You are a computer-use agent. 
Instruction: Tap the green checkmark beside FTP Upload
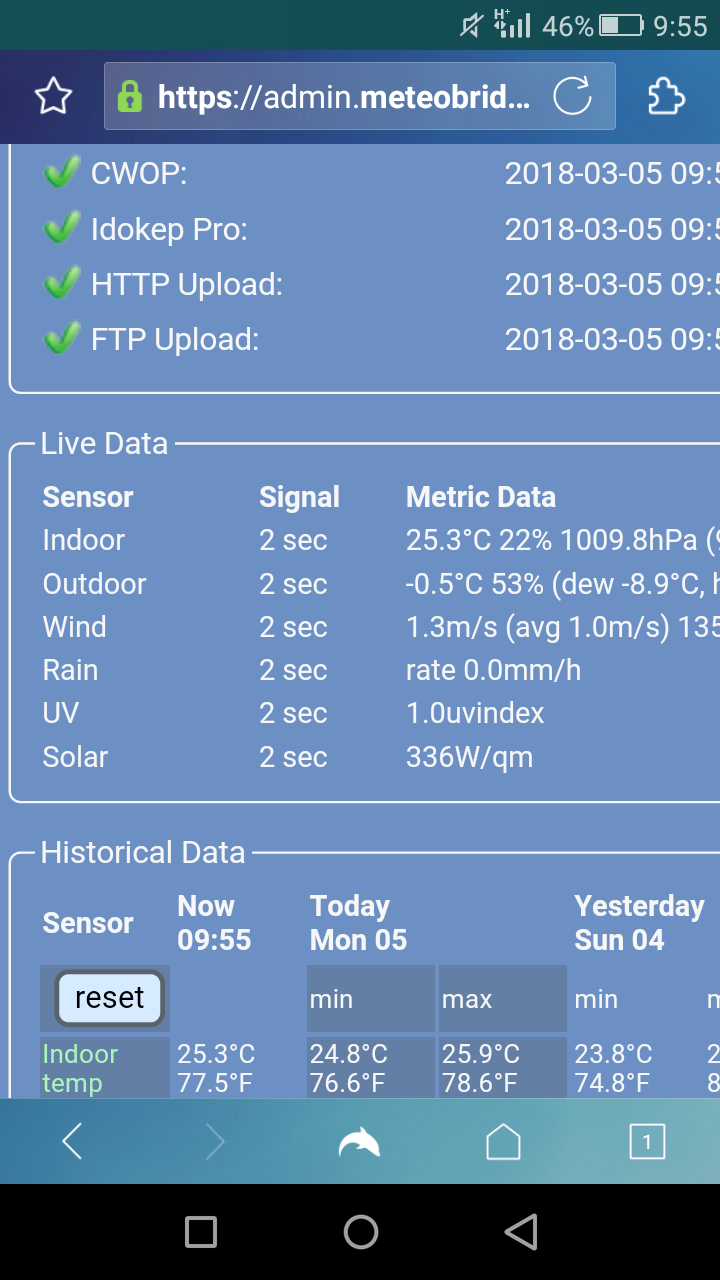(60, 338)
